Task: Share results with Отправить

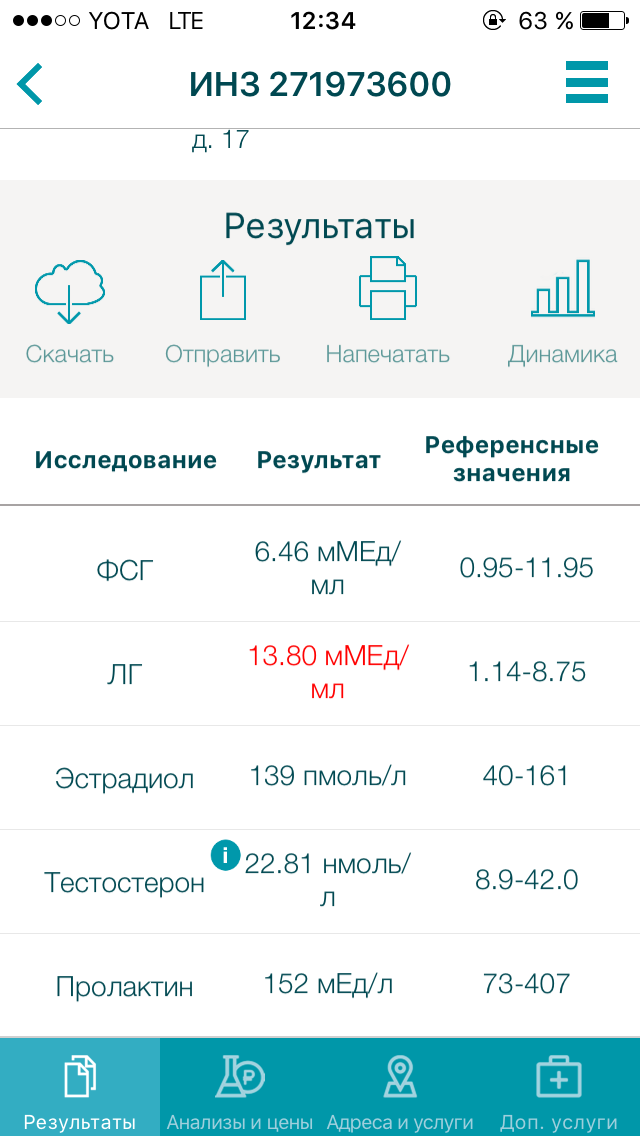Action: pyautogui.click(x=222, y=310)
